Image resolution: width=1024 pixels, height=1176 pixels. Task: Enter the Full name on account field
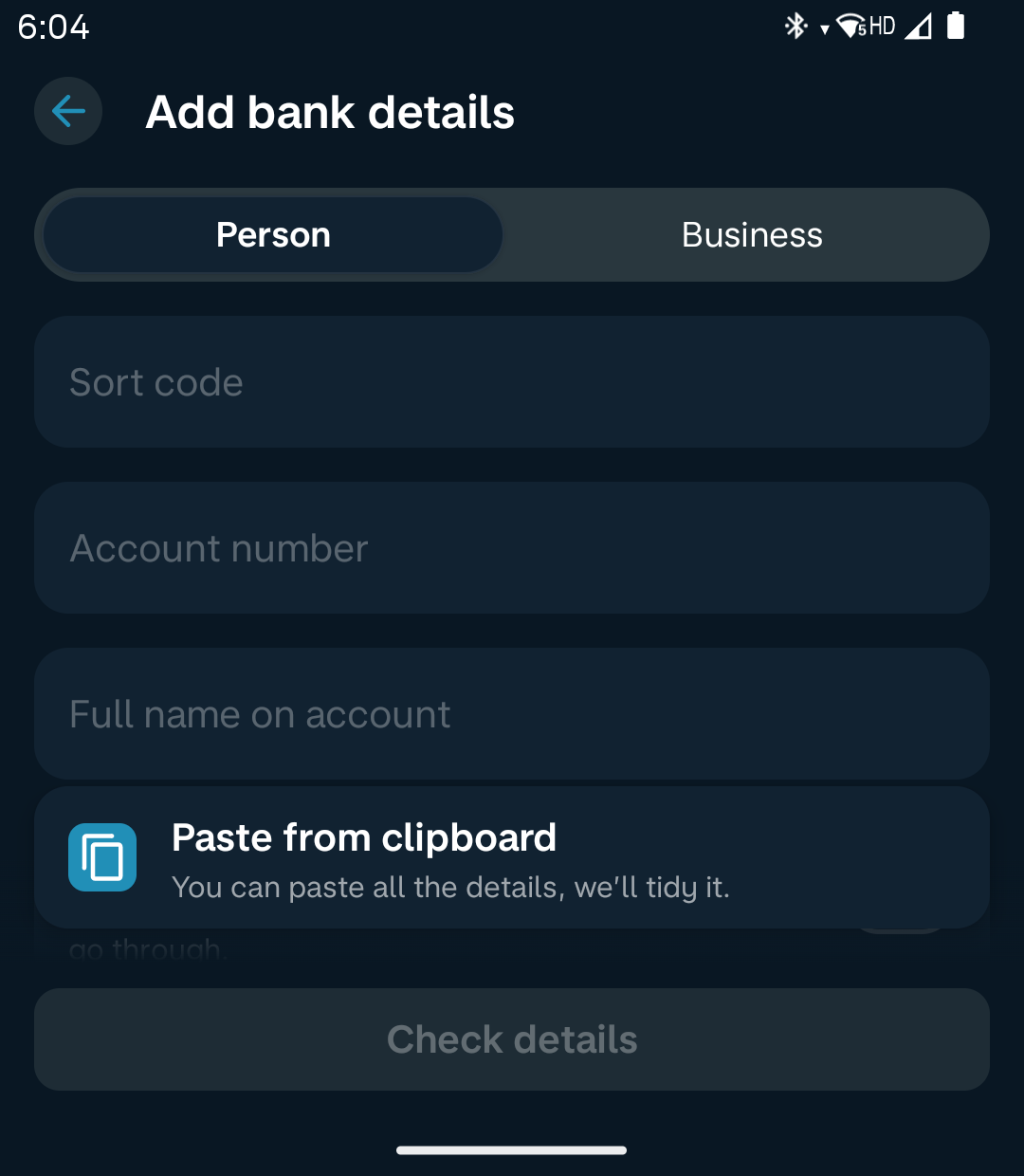click(x=512, y=714)
